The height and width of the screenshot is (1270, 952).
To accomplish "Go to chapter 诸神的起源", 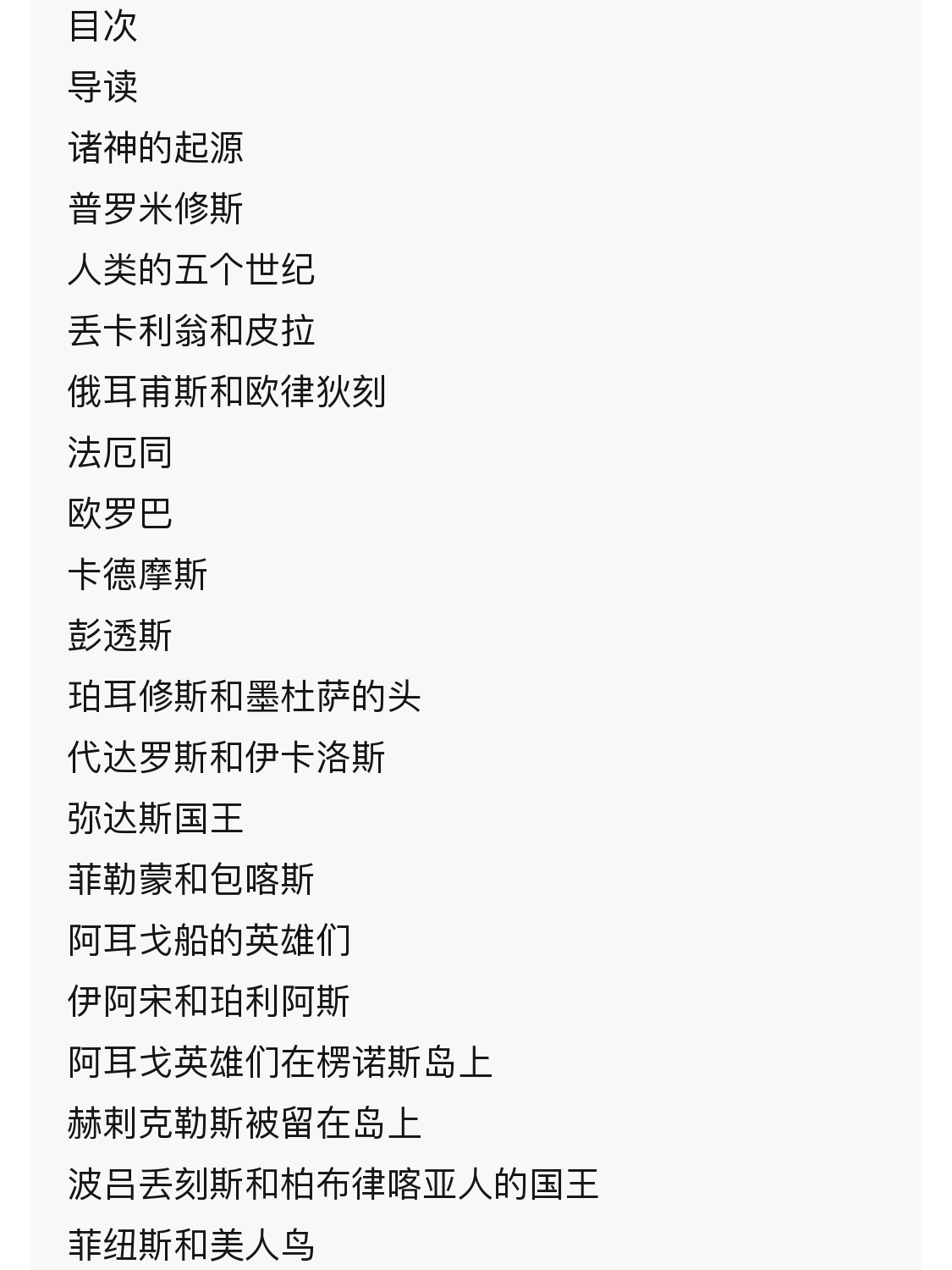I will pos(156,148).
